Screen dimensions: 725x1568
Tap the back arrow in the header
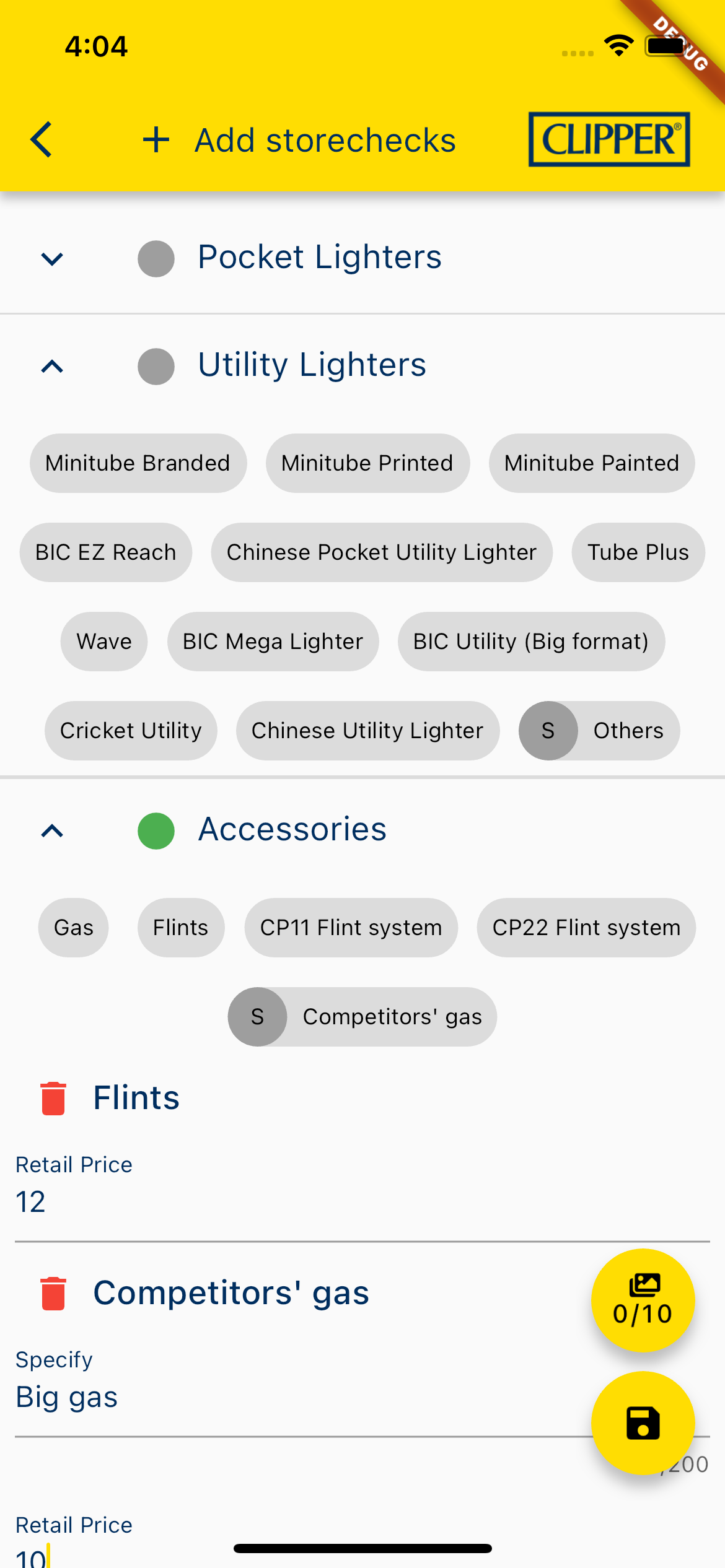pyautogui.click(x=41, y=139)
